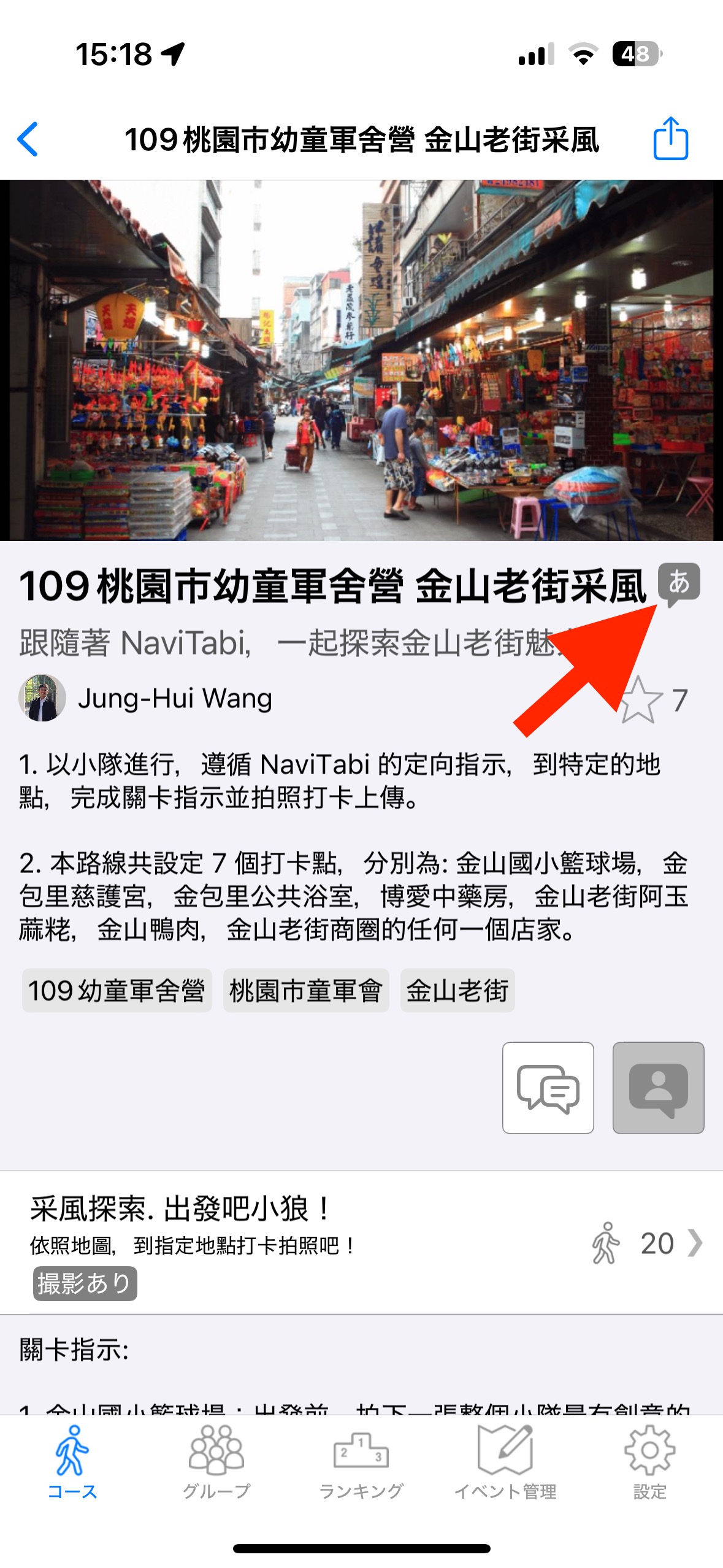Share this course using the share icon

click(x=670, y=139)
